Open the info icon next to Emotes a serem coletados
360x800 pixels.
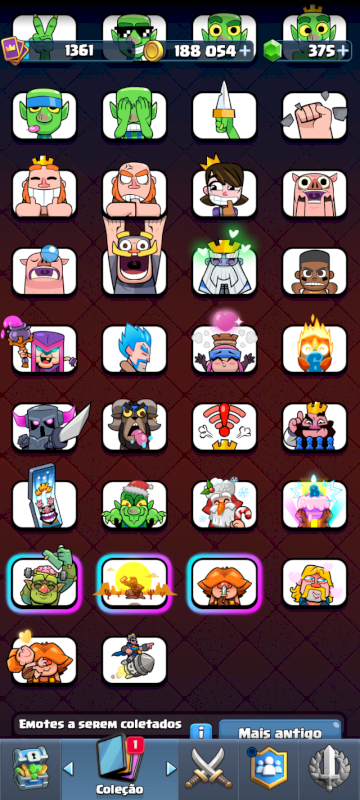click(x=201, y=732)
